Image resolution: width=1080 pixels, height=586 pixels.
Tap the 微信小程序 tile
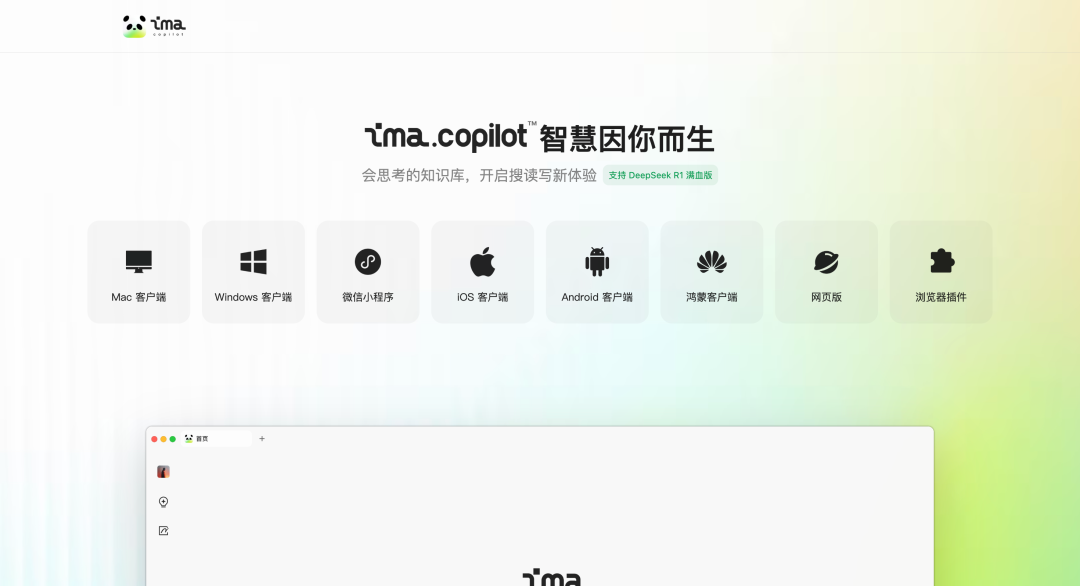(x=368, y=272)
